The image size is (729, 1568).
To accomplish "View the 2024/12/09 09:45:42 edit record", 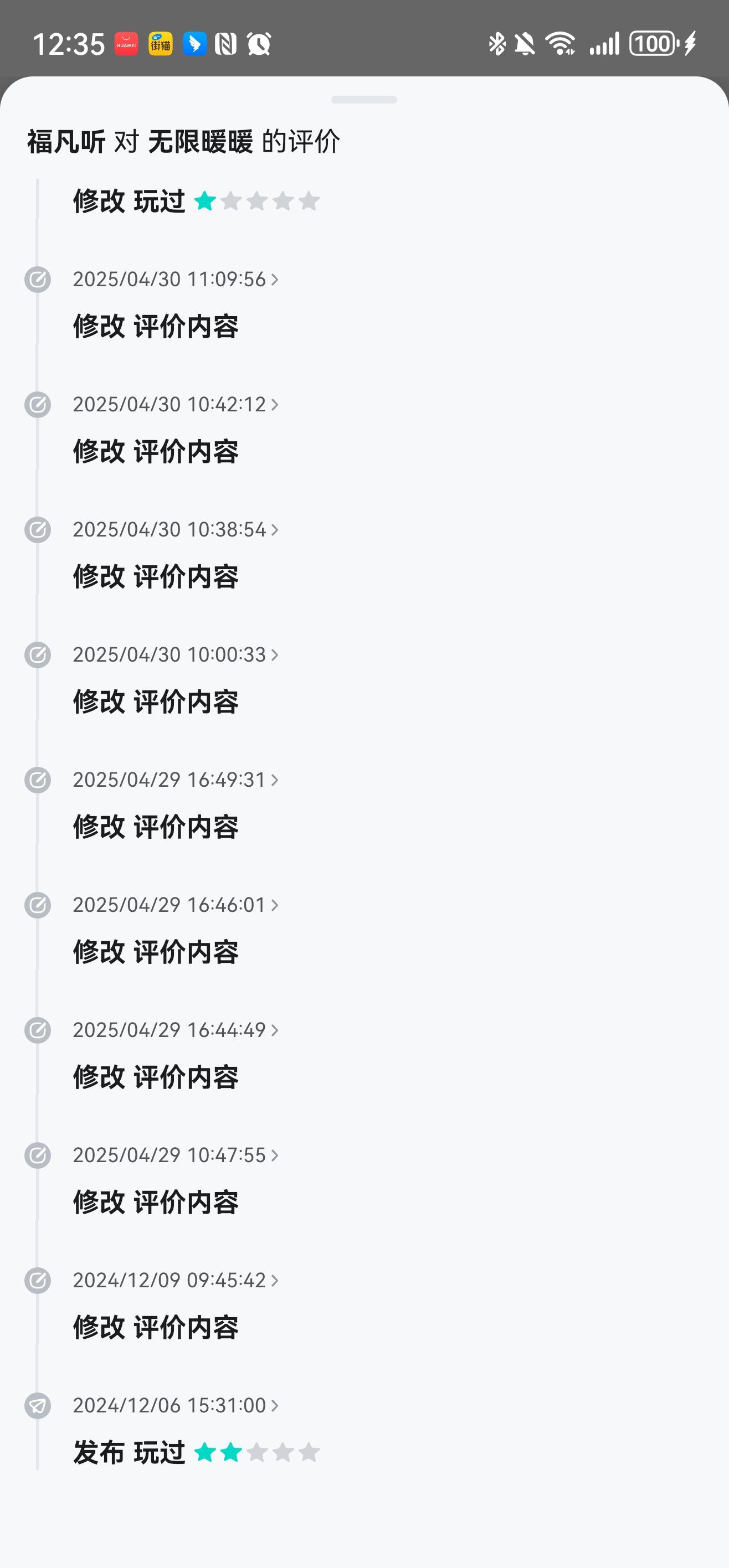I will point(176,1280).
